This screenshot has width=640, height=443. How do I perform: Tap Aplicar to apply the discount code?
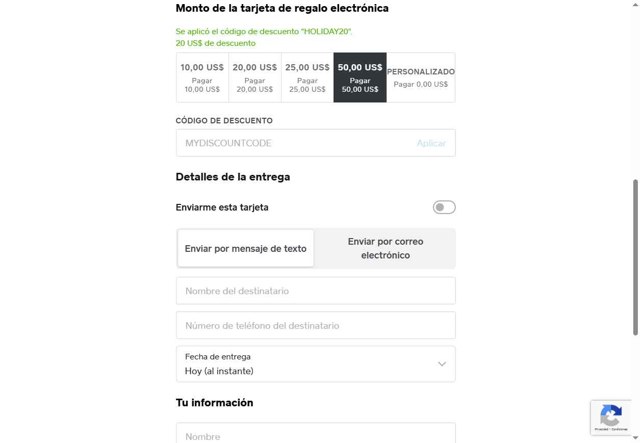tap(431, 143)
